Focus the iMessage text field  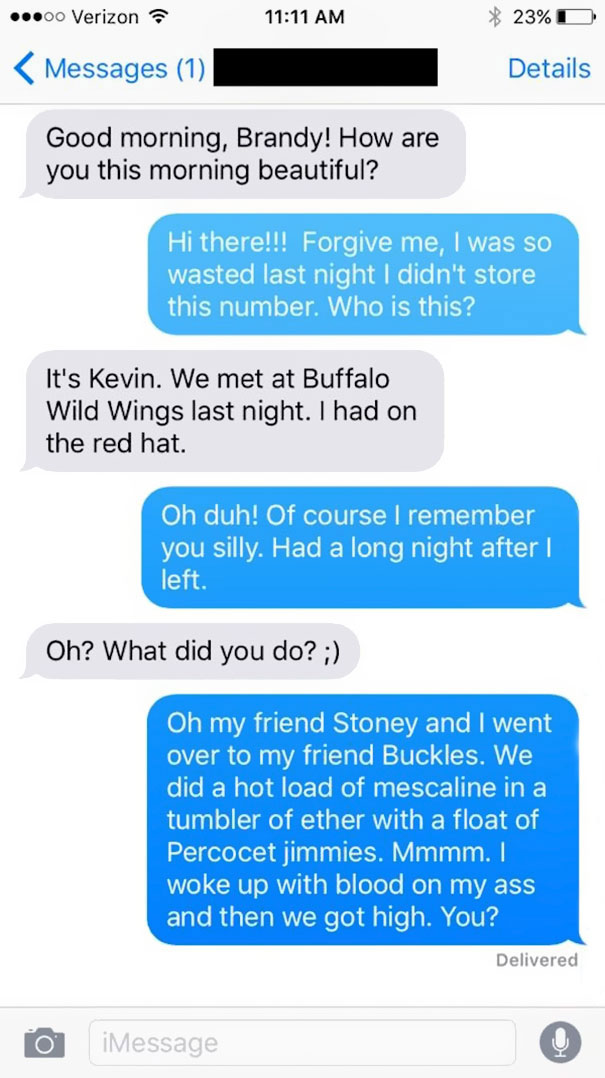tap(301, 1043)
